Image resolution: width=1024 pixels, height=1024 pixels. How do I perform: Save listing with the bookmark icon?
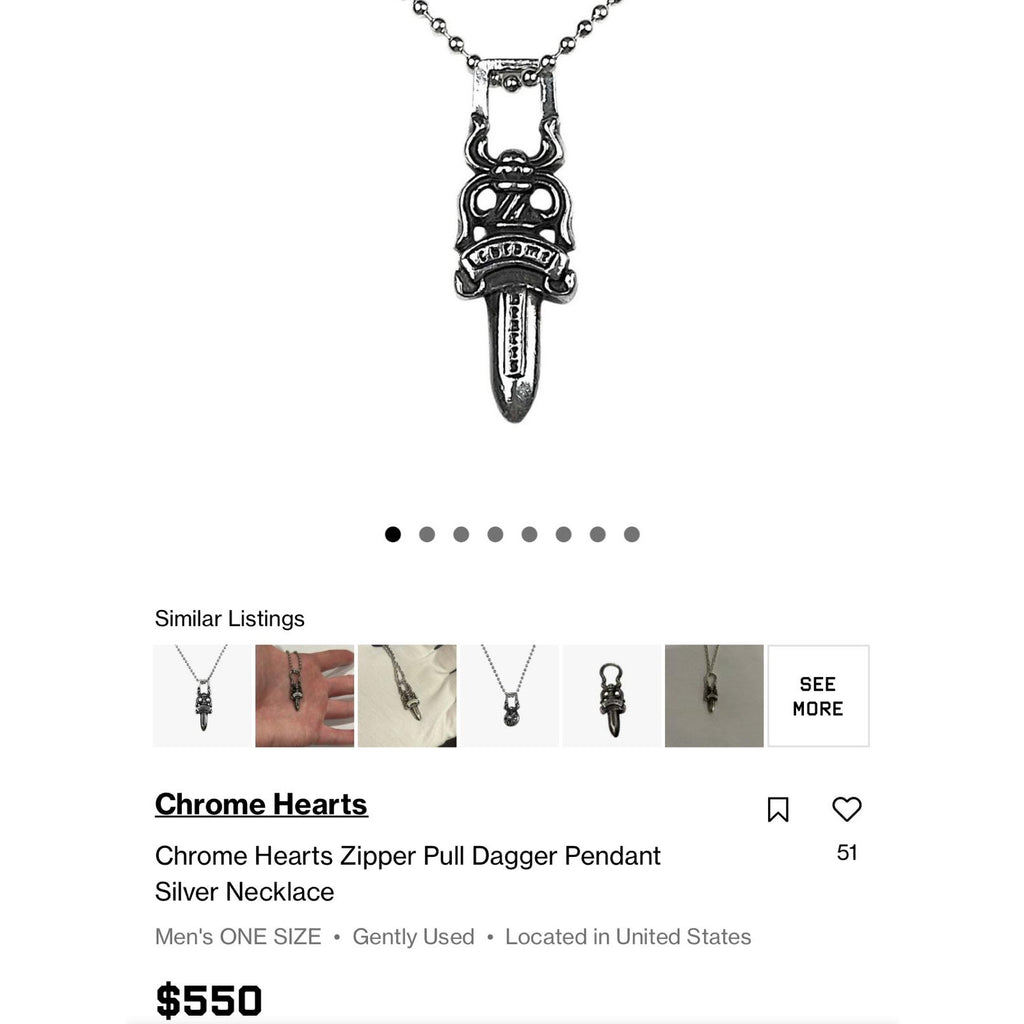(x=778, y=809)
